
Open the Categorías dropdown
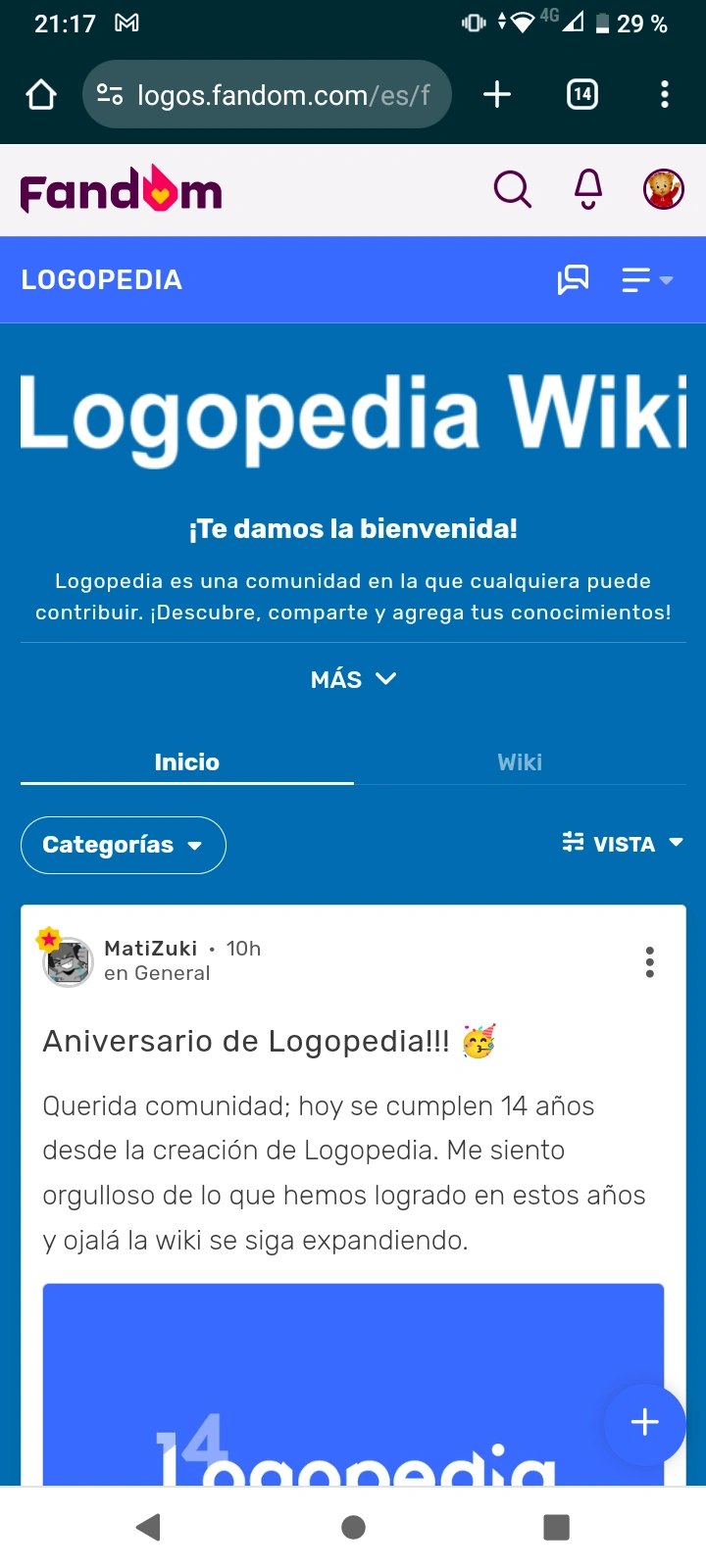[124, 845]
